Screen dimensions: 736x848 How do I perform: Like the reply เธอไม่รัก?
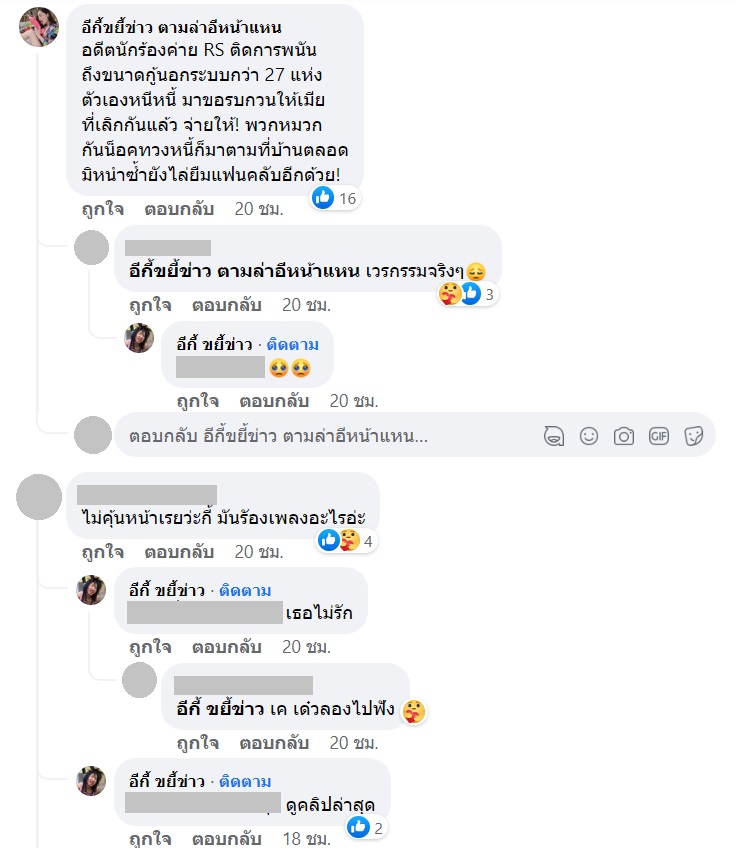pyautogui.click(x=150, y=647)
